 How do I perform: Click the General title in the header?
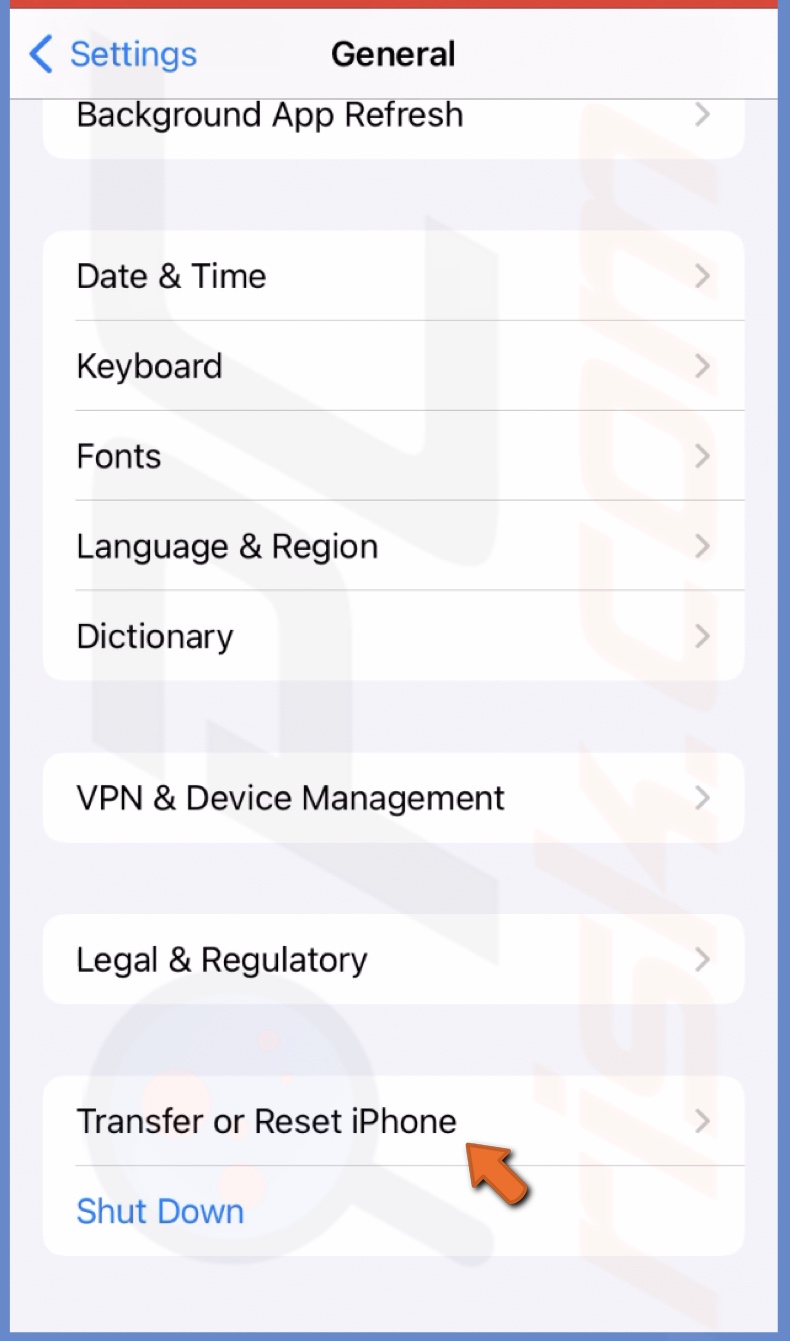394,55
